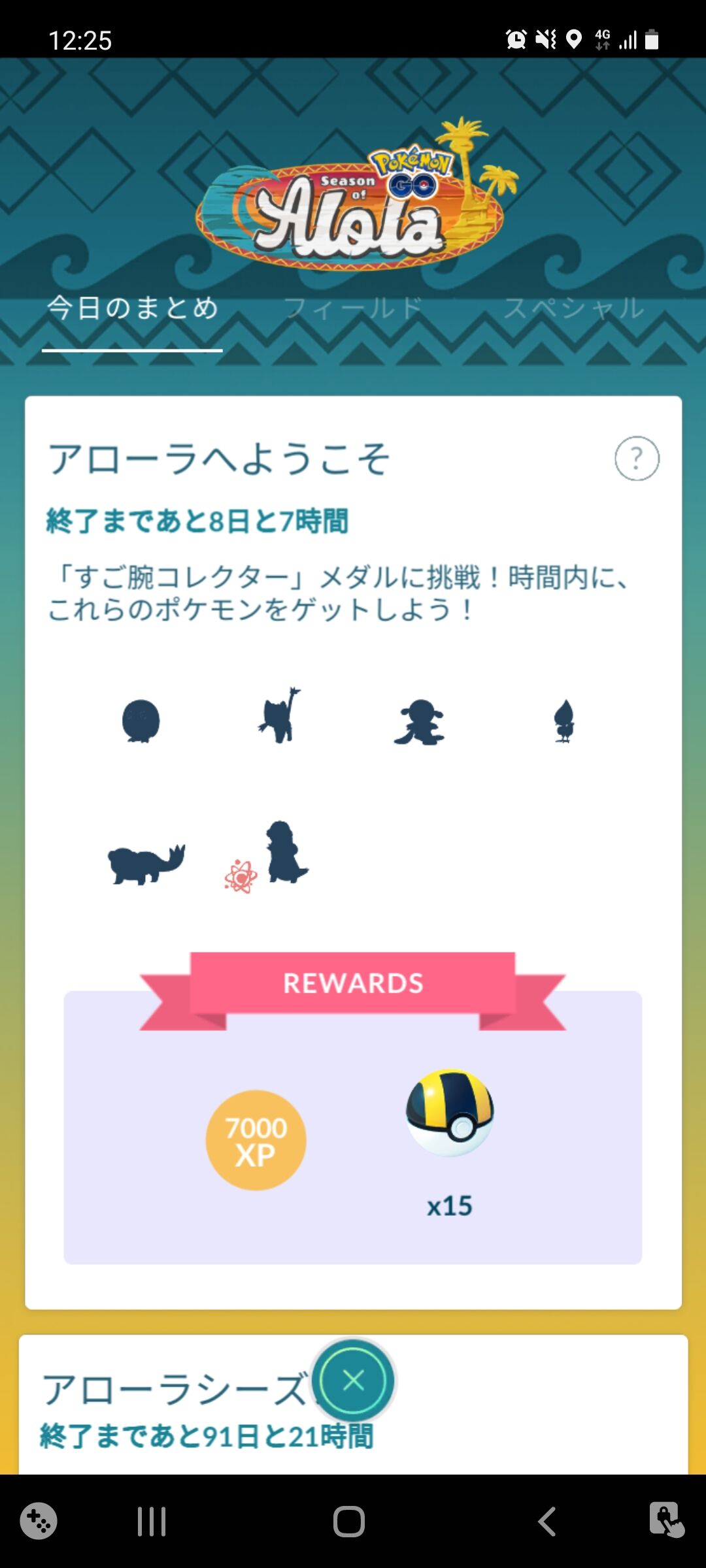Switch to the フィールド tab
This screenshot has height=1568, width=706.
tap(353, 309)
